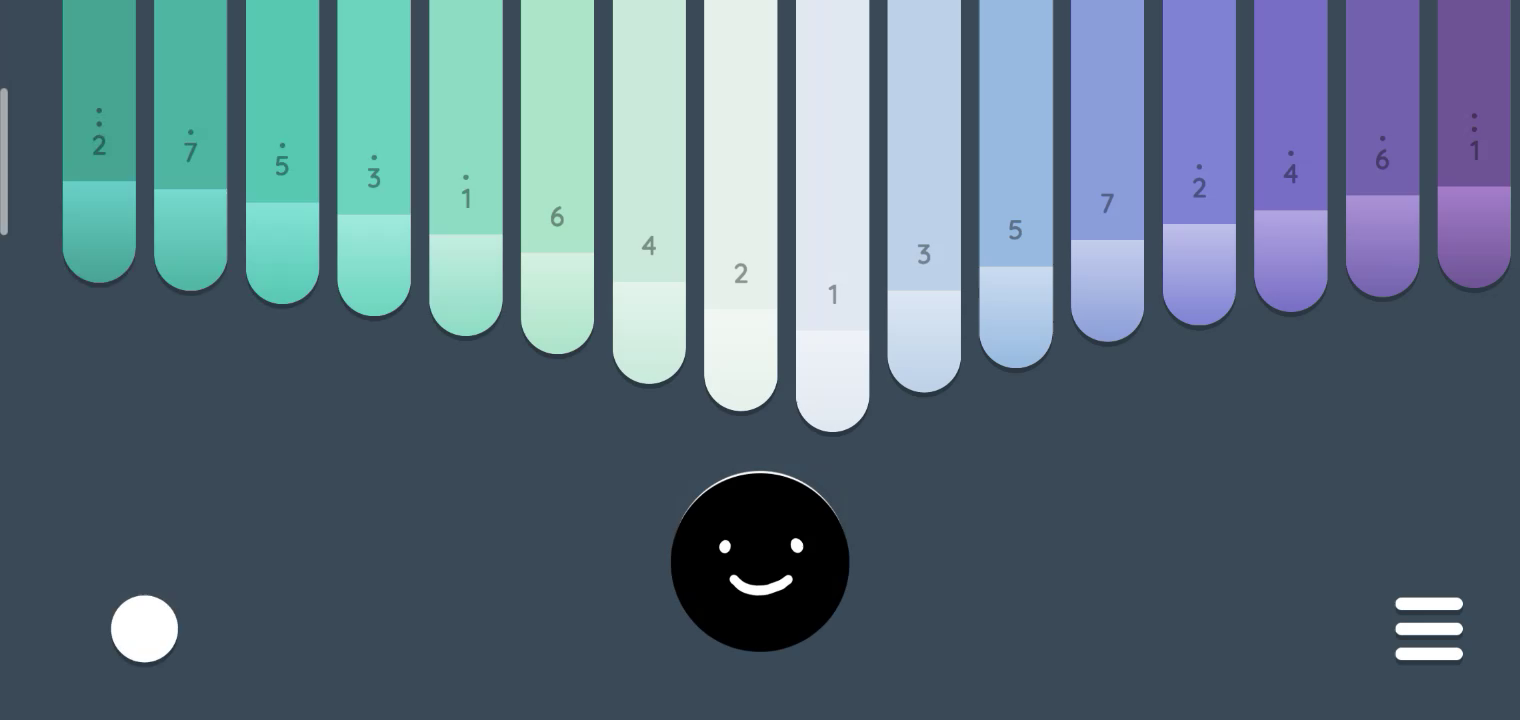Play the undotted periwinkle key labeled 7

[1107, 171]
